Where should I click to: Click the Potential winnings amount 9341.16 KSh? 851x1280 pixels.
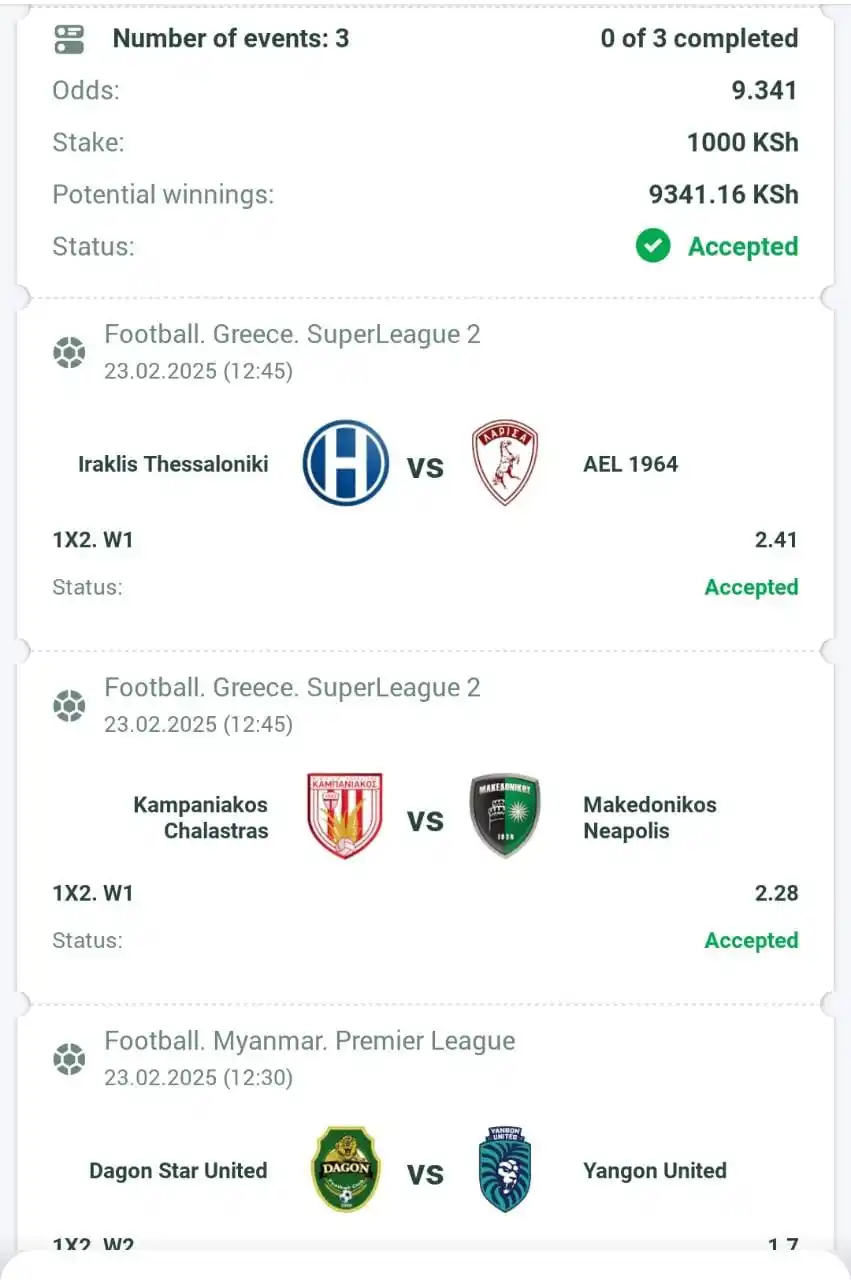pyautogui.click(x=740, y=194)
